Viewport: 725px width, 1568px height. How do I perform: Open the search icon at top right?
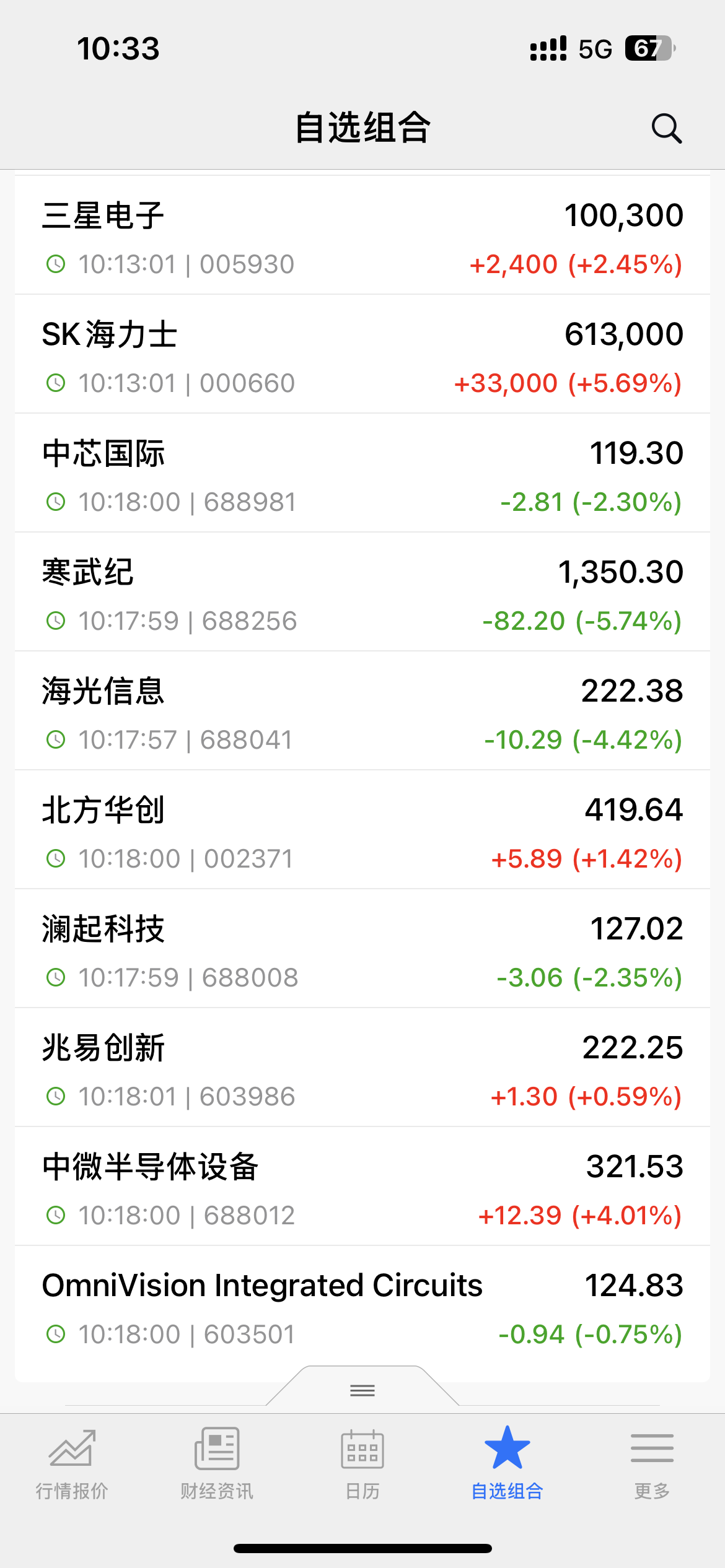pyautogui.click(x=667, y=129)
